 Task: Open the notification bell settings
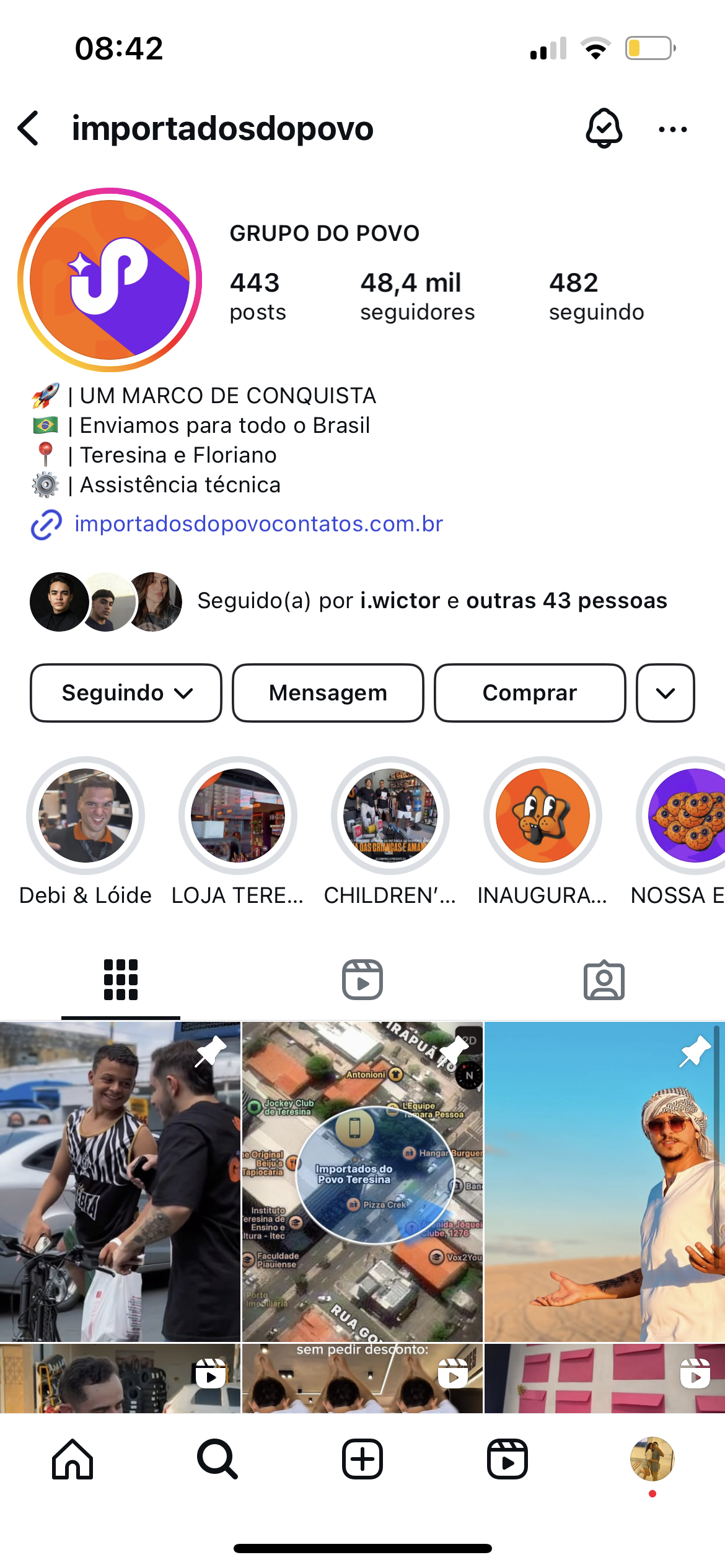pos(604,129)
